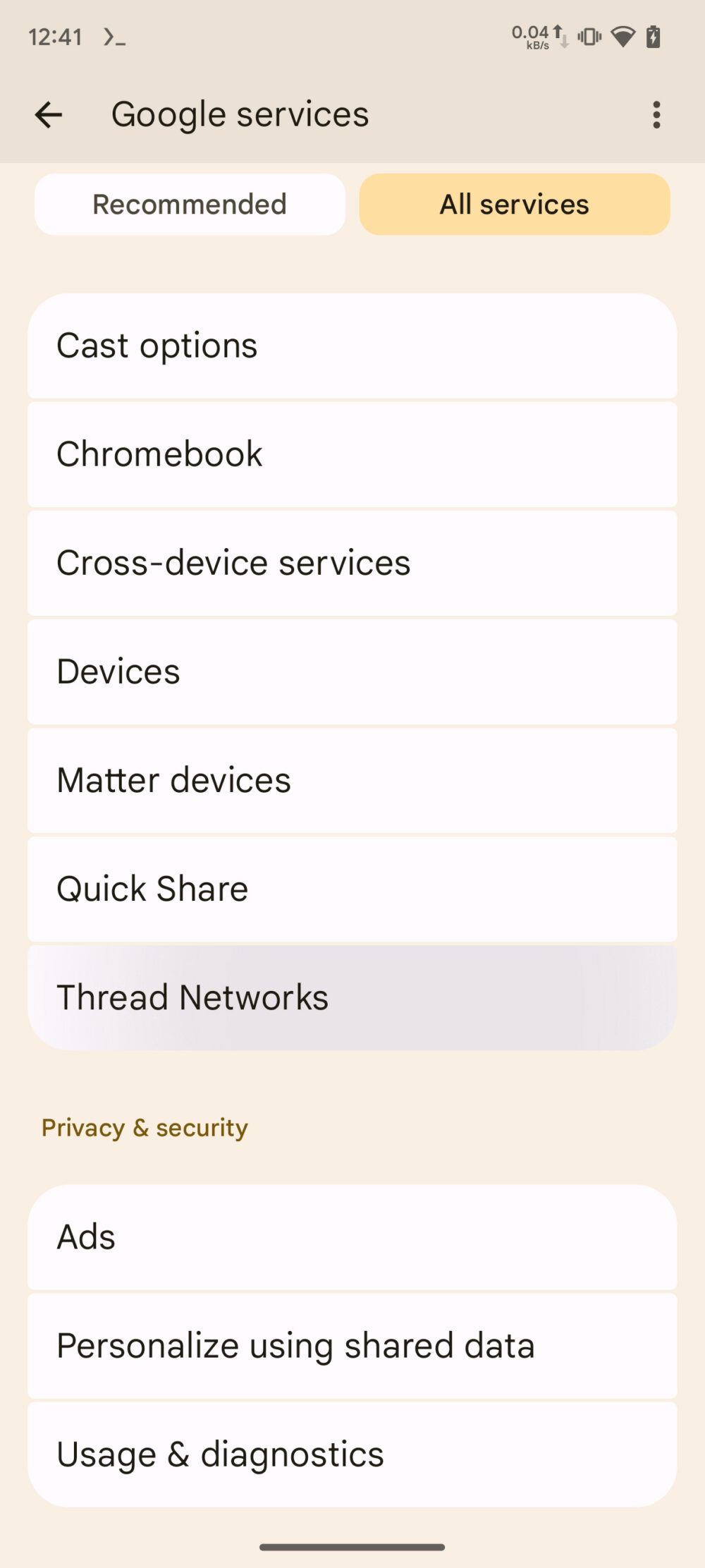Tap the network data usage indicator
This screenshot has height=1568, width=705.
click(539, 37)
